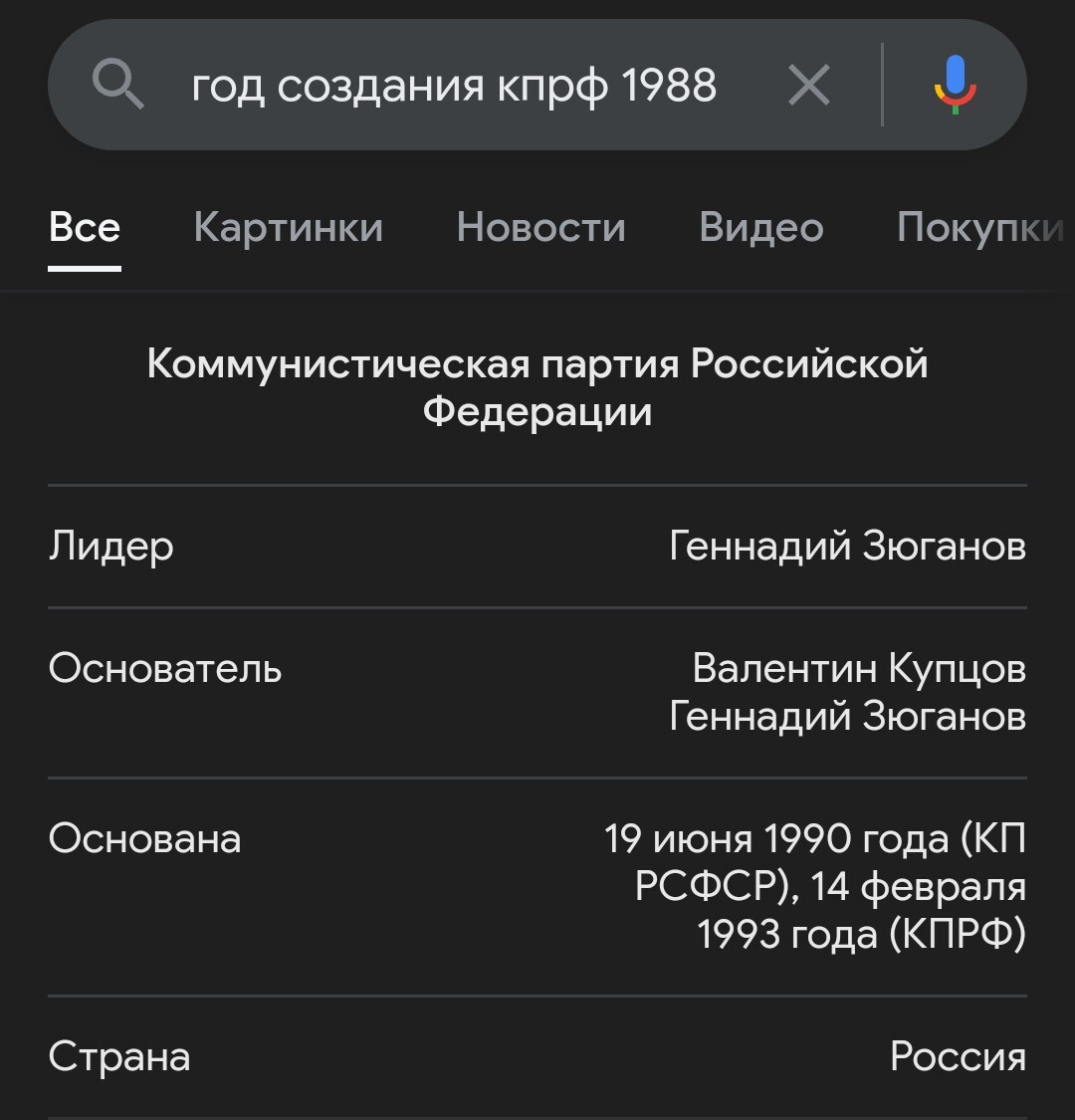The width and height of the screenshot is (1075, 1120).
Task: Select the Все tab
Action: click(85, 228)
